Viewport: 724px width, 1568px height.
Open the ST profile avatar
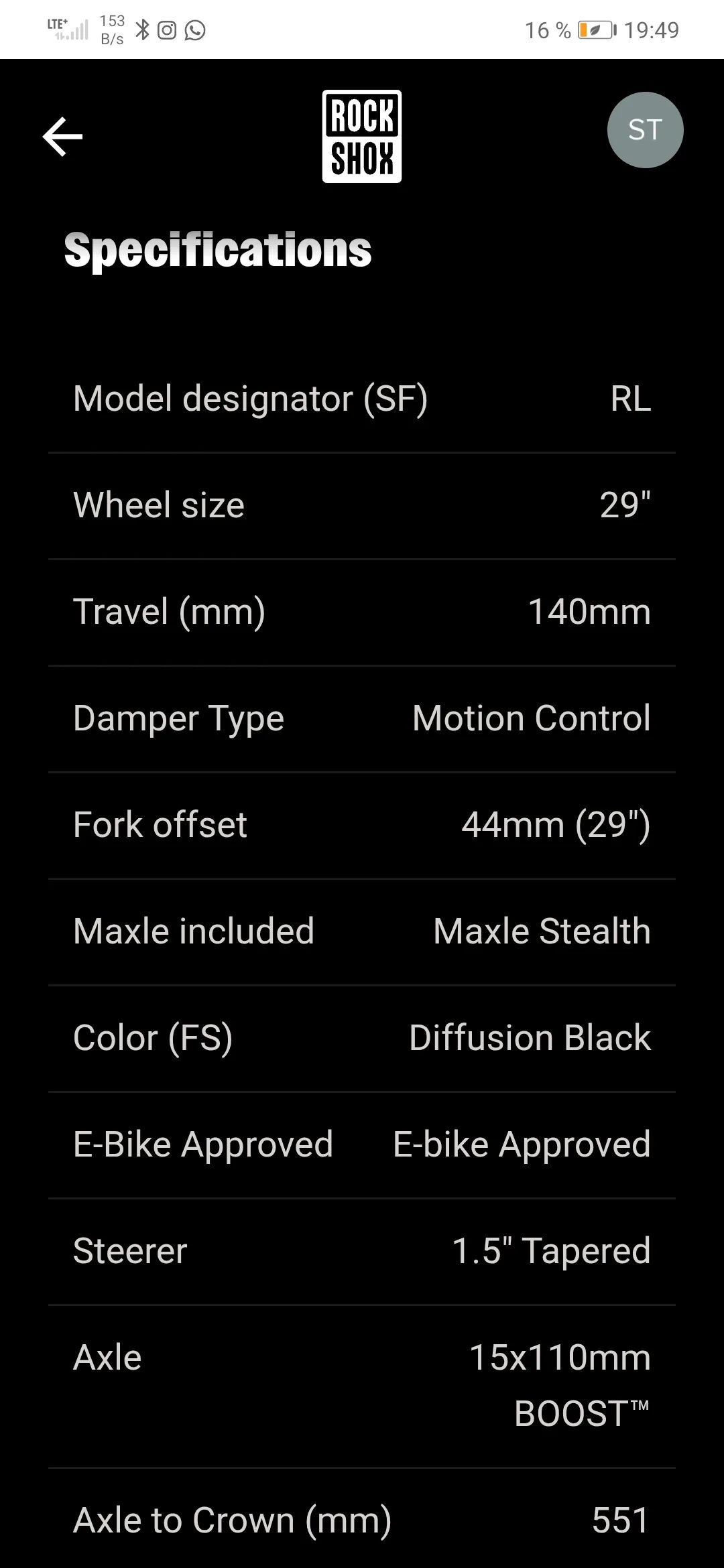[x=645, y=130]
